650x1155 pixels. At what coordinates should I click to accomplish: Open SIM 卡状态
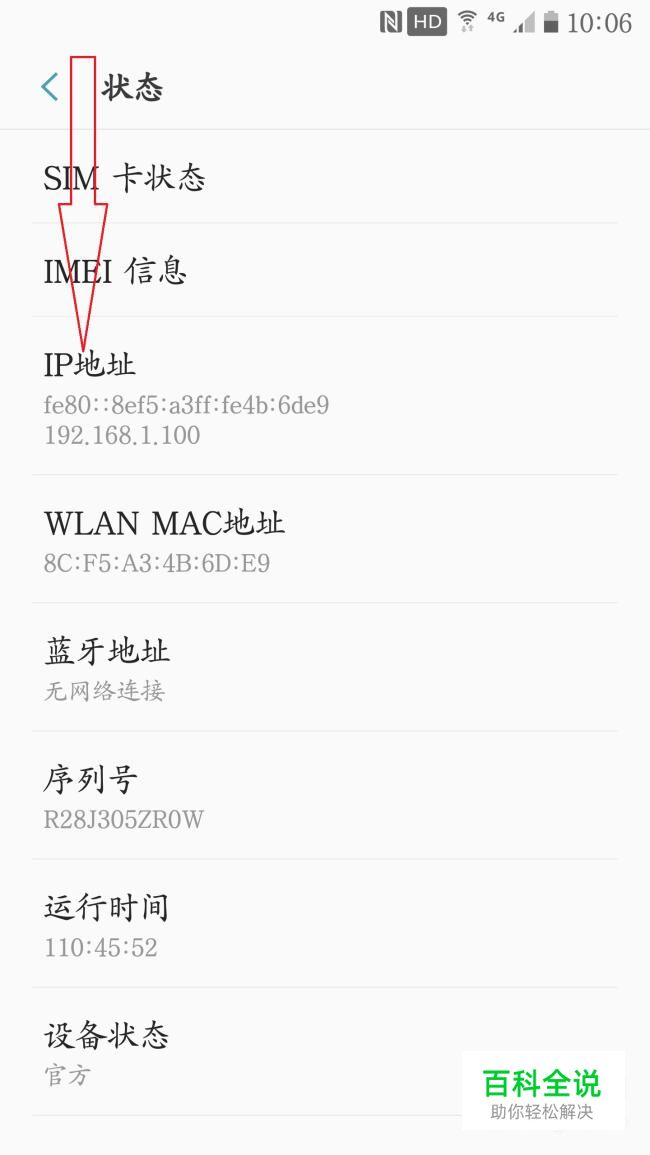pos(325,178)
